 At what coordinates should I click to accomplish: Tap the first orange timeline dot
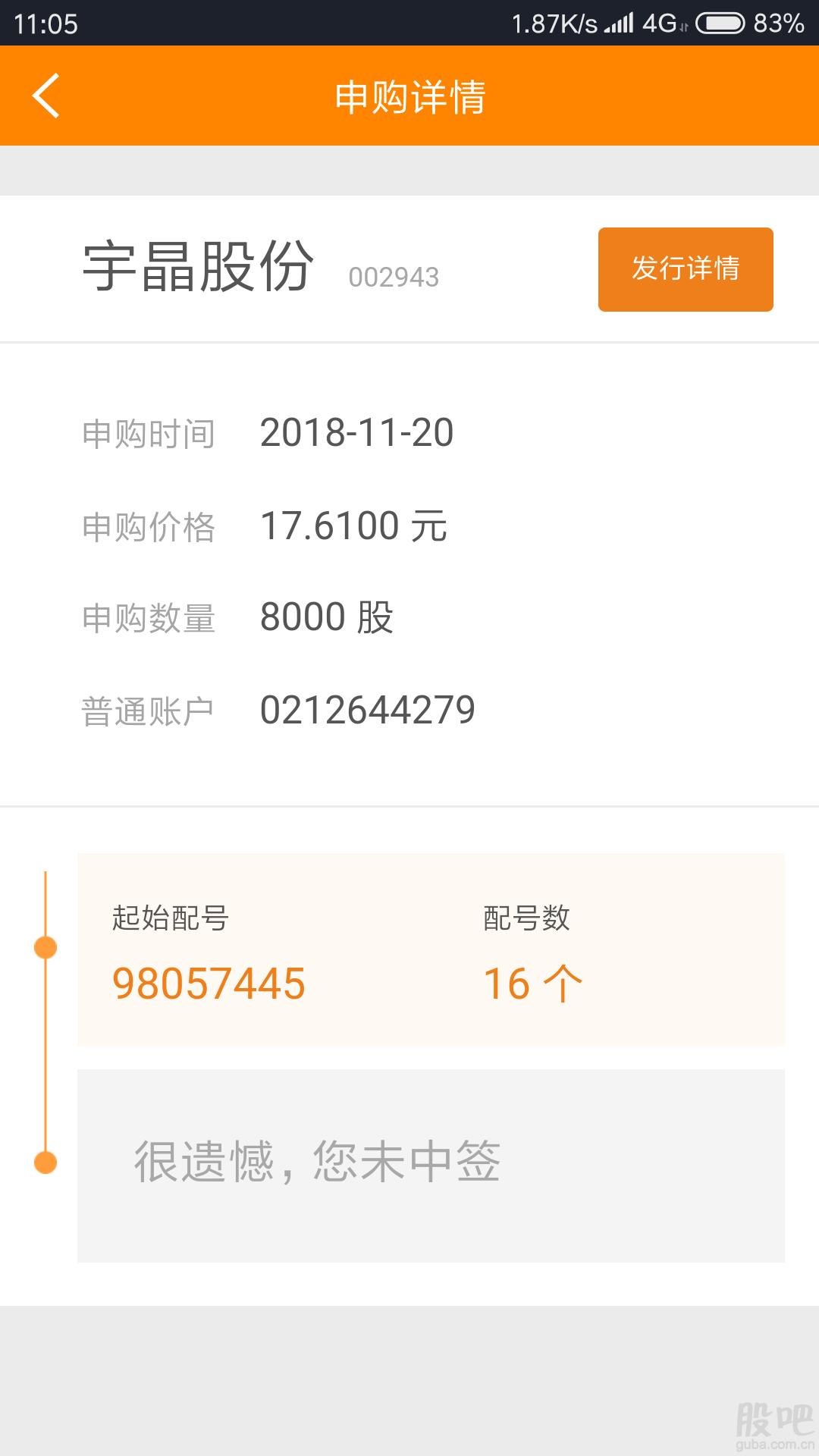45,946
